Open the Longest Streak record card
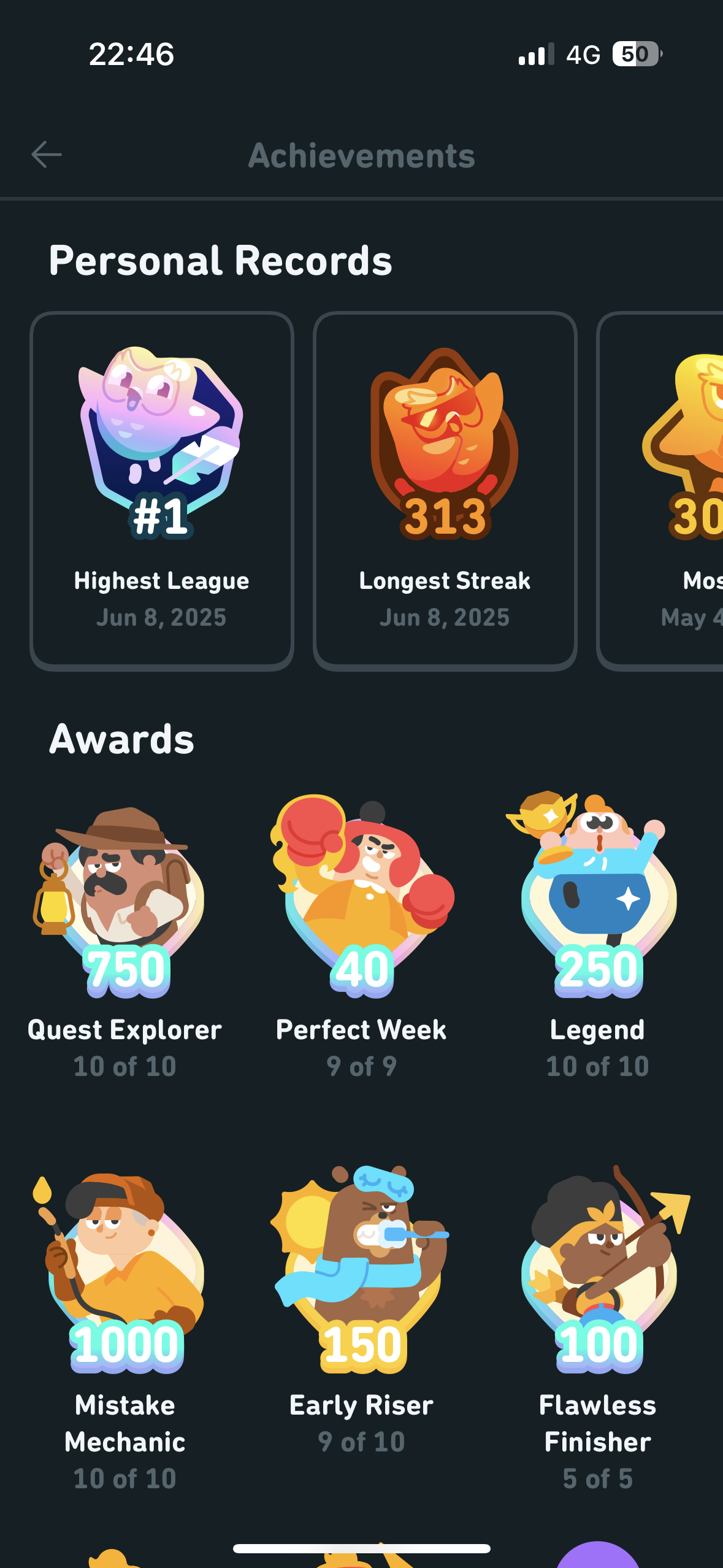723x1568 pixels. pos(445,491)
